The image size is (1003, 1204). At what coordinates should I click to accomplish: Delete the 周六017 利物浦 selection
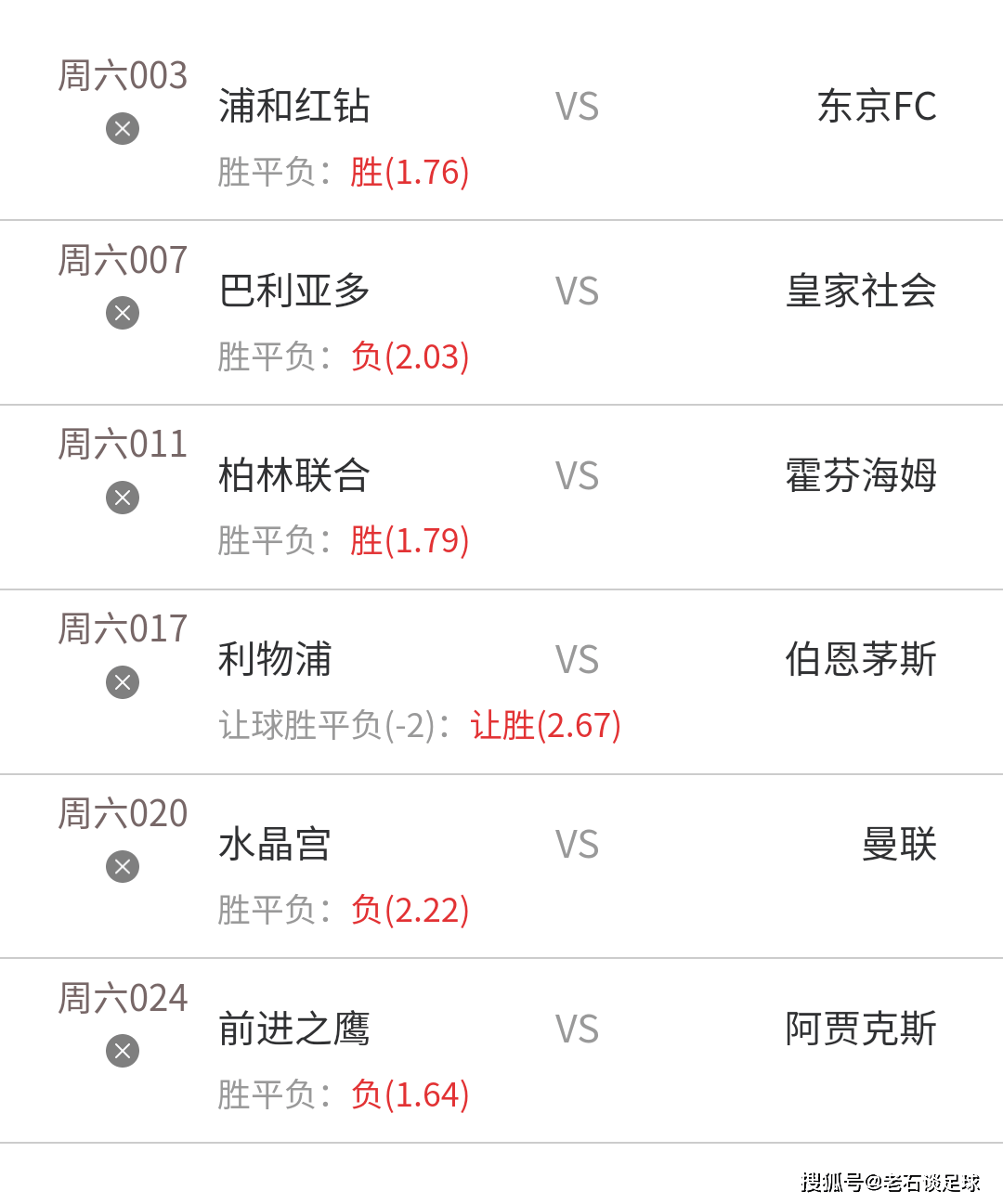(x=122, y=681)
